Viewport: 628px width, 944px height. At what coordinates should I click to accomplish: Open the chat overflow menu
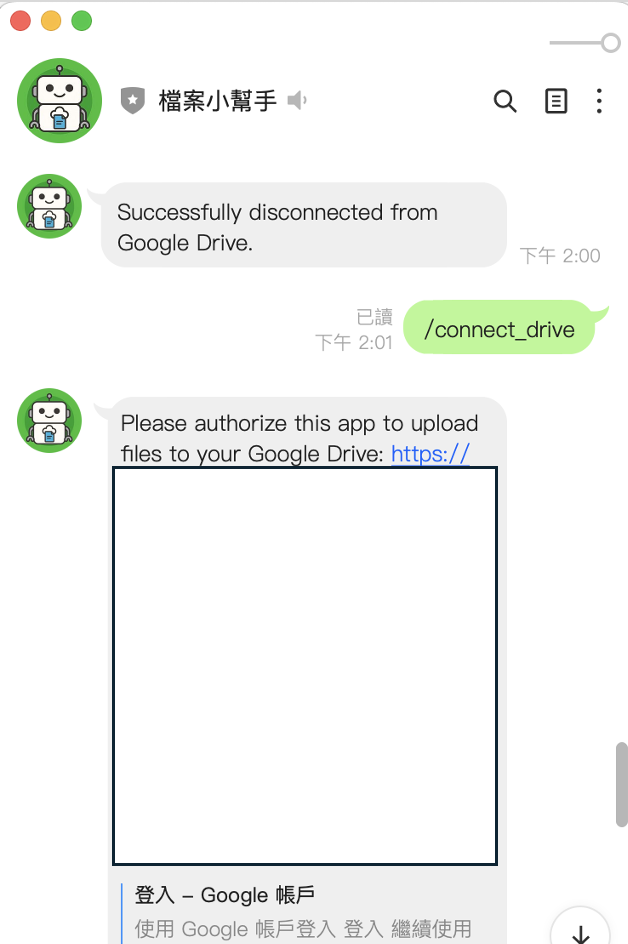tap(599, 101)
